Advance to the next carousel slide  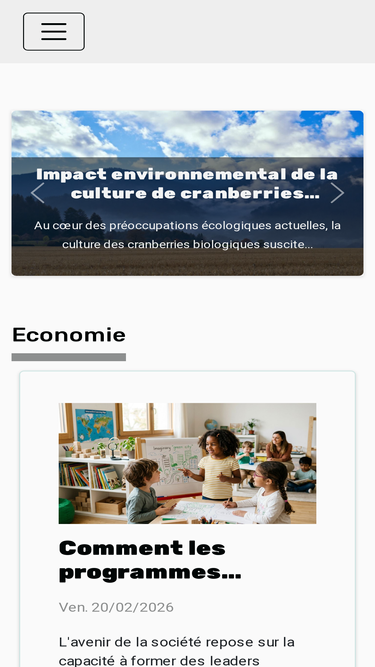(337, 193)
